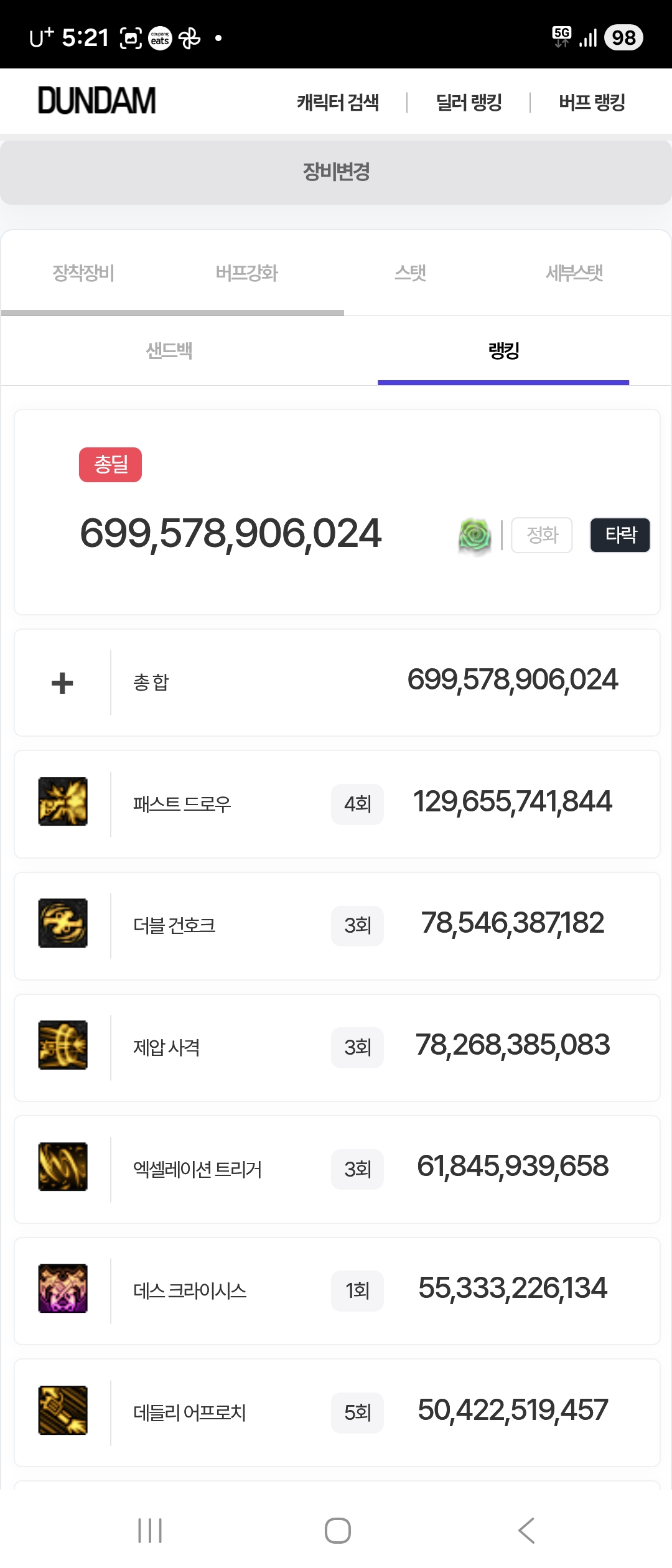Switch to the 스탯 tab
Screen dimensions: 672x1568
410,273
